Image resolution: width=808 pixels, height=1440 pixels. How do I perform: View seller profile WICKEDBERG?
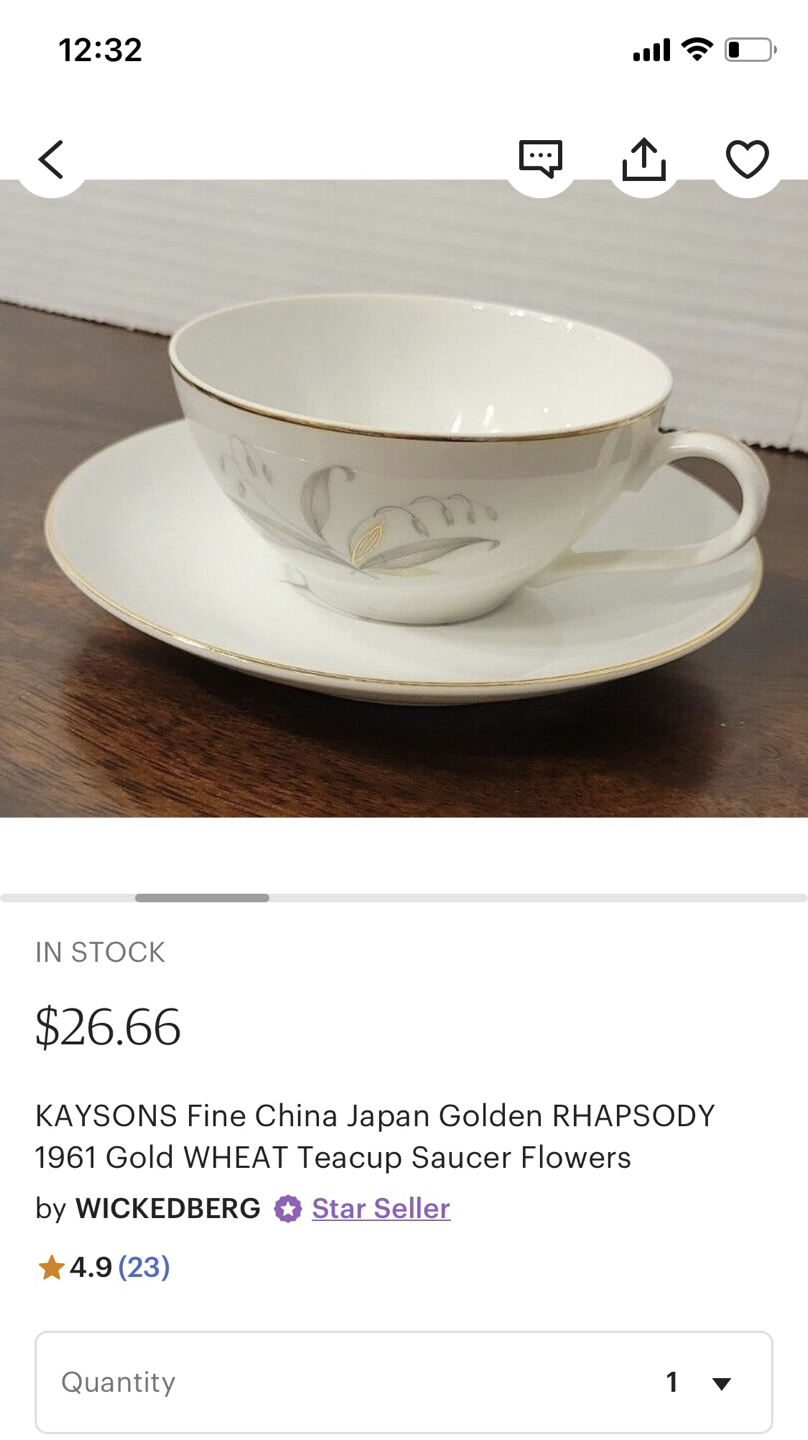point(167,1208)
